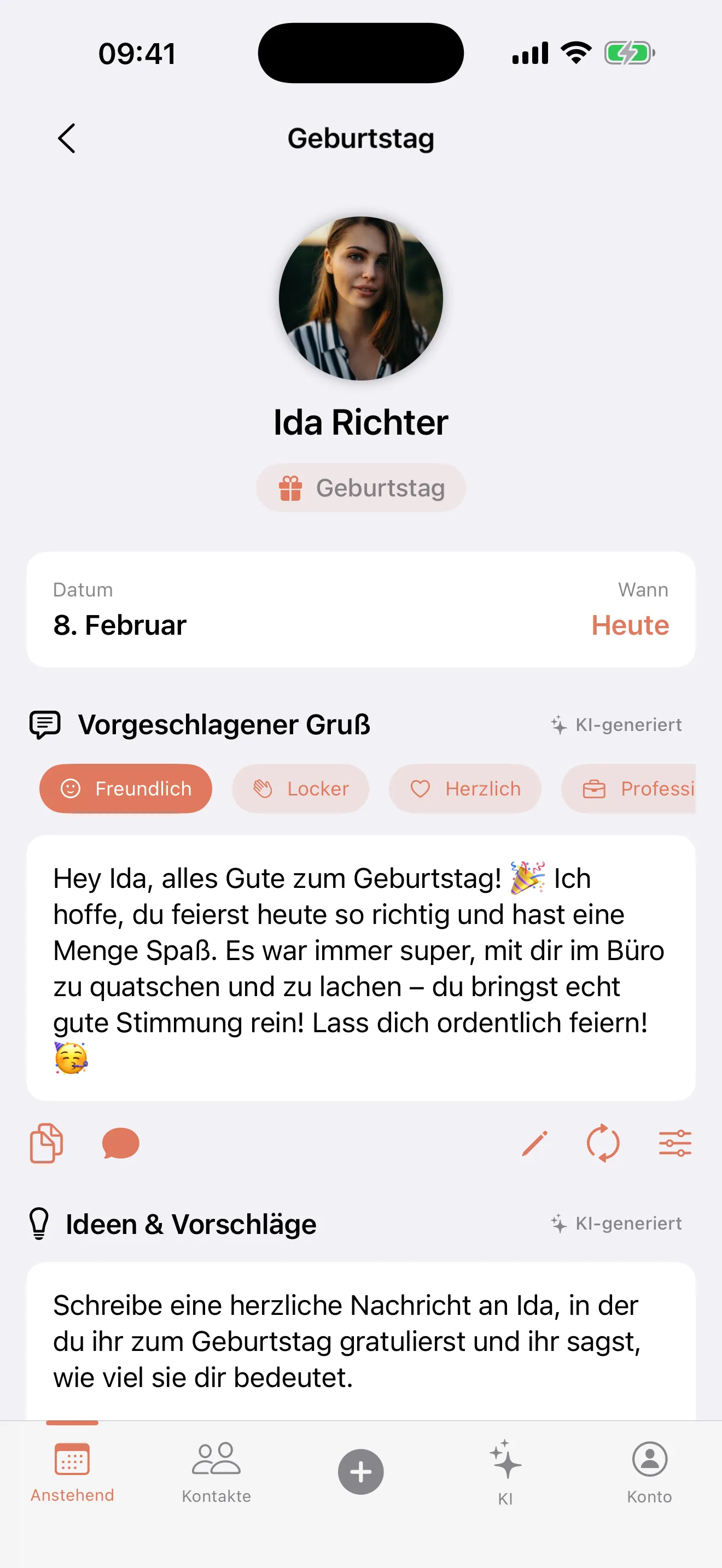Keep Freundlich tone selected
Viewport: 722px width, 1568px height.
[125, 788]
